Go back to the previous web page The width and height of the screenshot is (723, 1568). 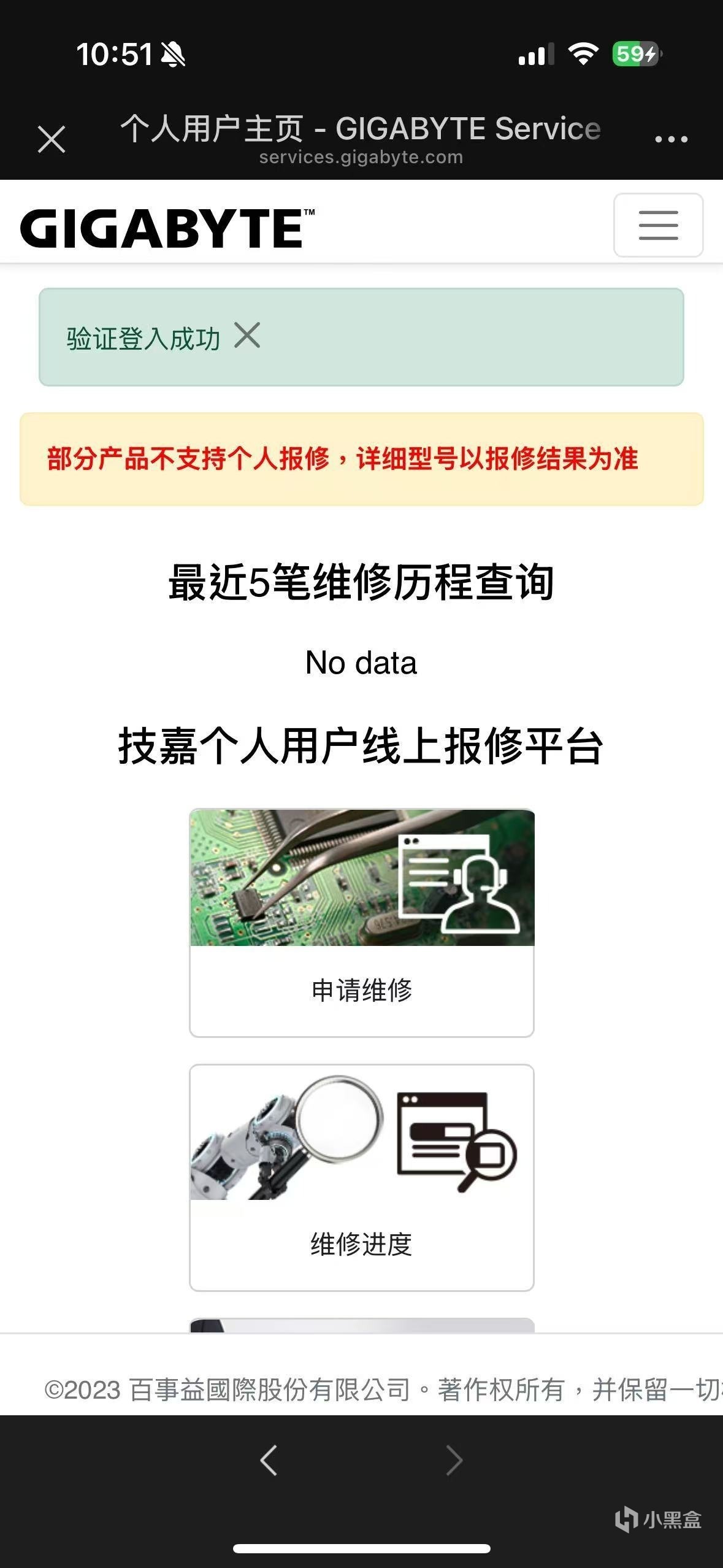pyautogui.click(x=269, y=1460)
